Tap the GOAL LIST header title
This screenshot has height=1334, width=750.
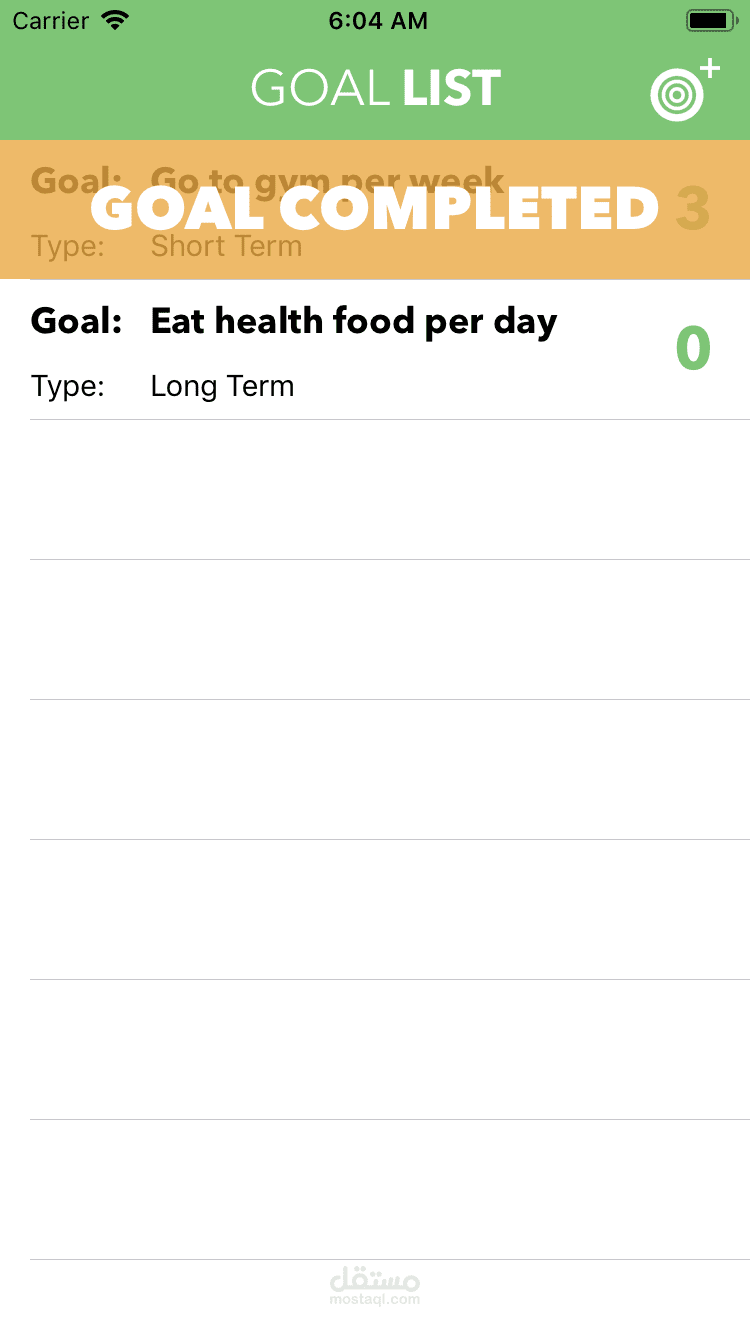pos(375,88)
